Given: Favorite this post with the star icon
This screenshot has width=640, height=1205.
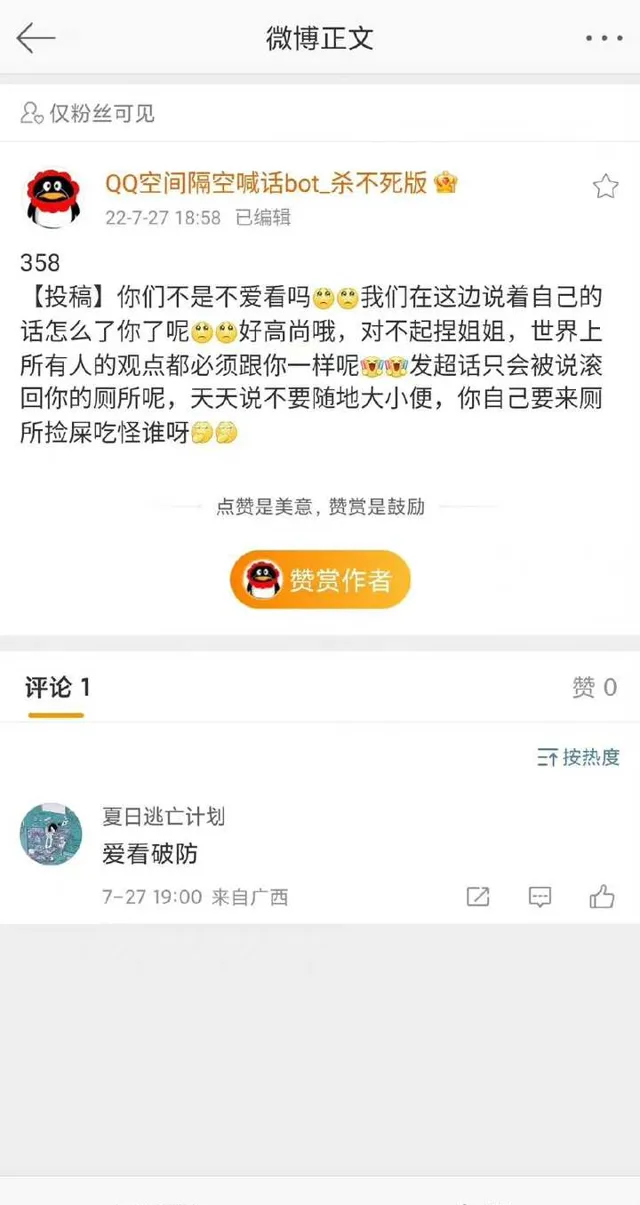Looking at the screenshot, I should 605,186.
